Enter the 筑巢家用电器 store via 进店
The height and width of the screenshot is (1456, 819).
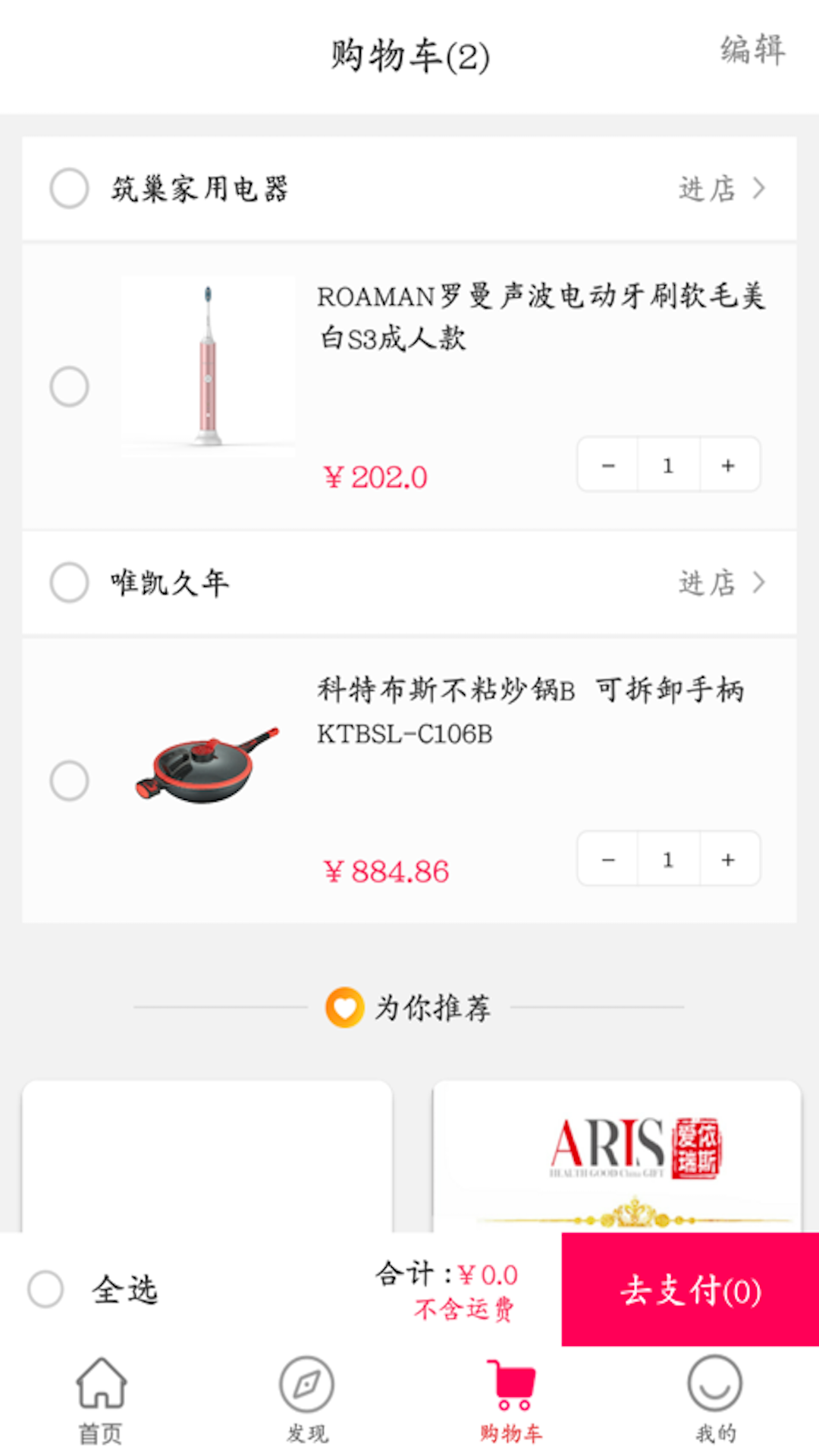(720, 189)
